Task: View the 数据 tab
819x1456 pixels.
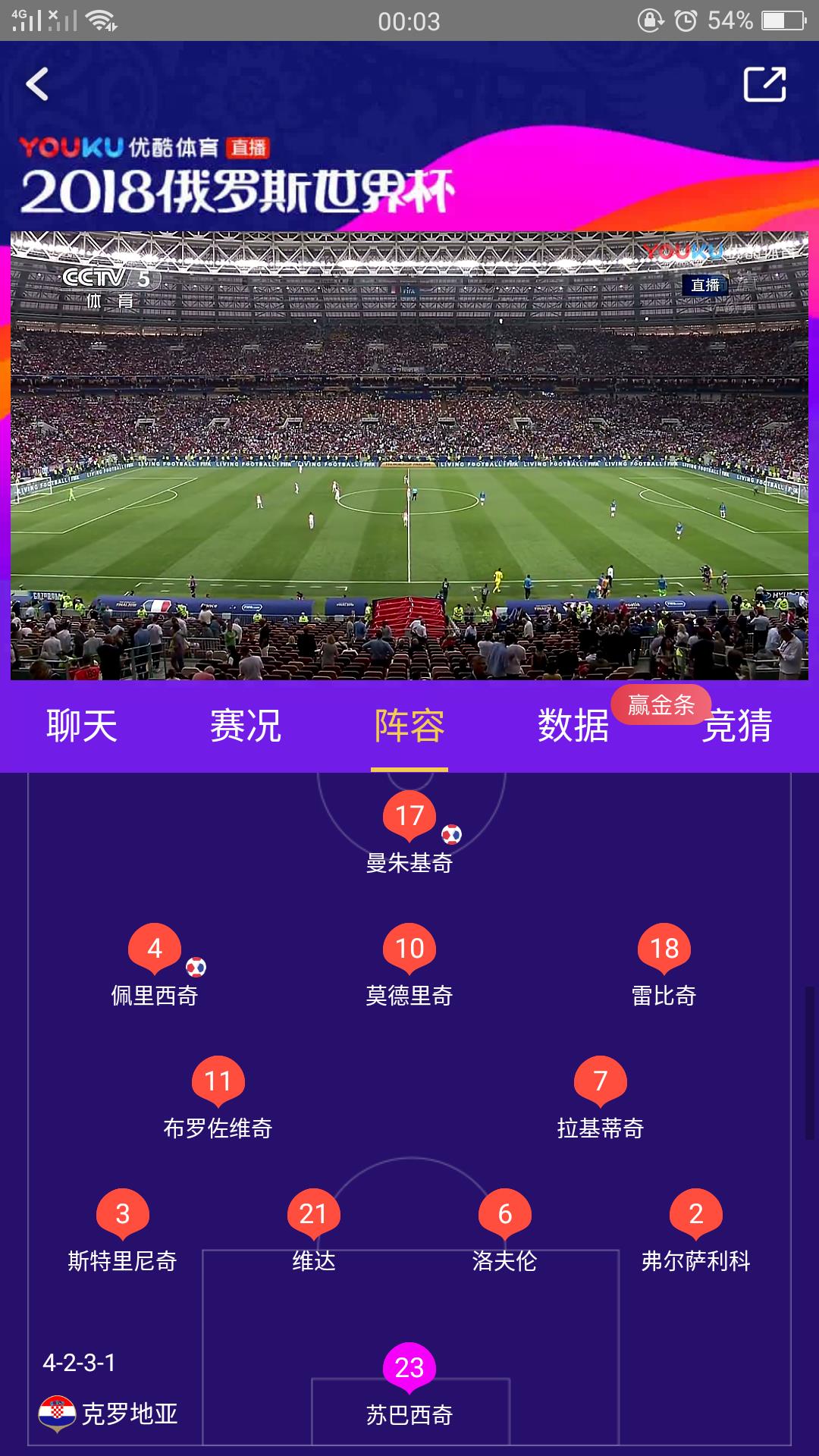Action: click(573, 726)
